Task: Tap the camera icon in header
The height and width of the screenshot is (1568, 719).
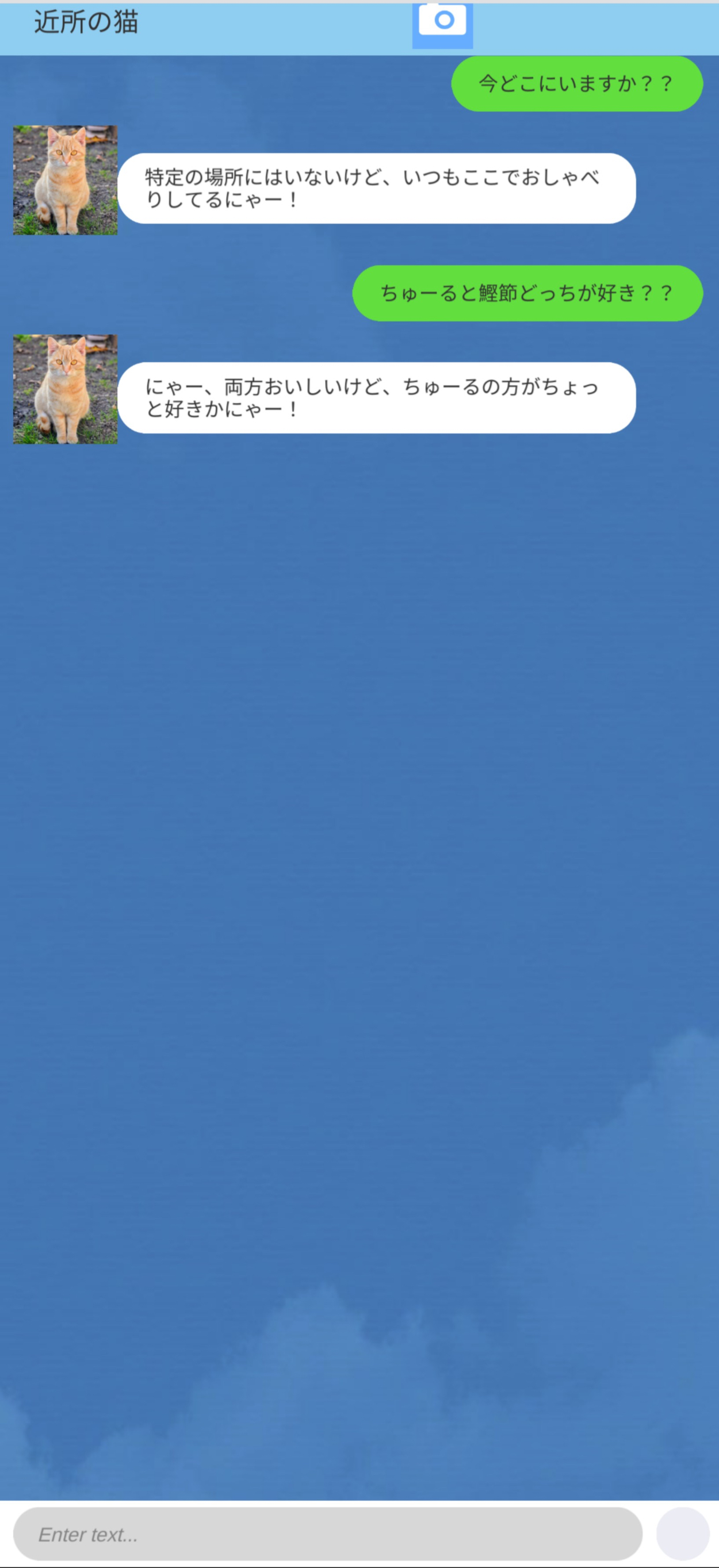Action: point(442,23)
